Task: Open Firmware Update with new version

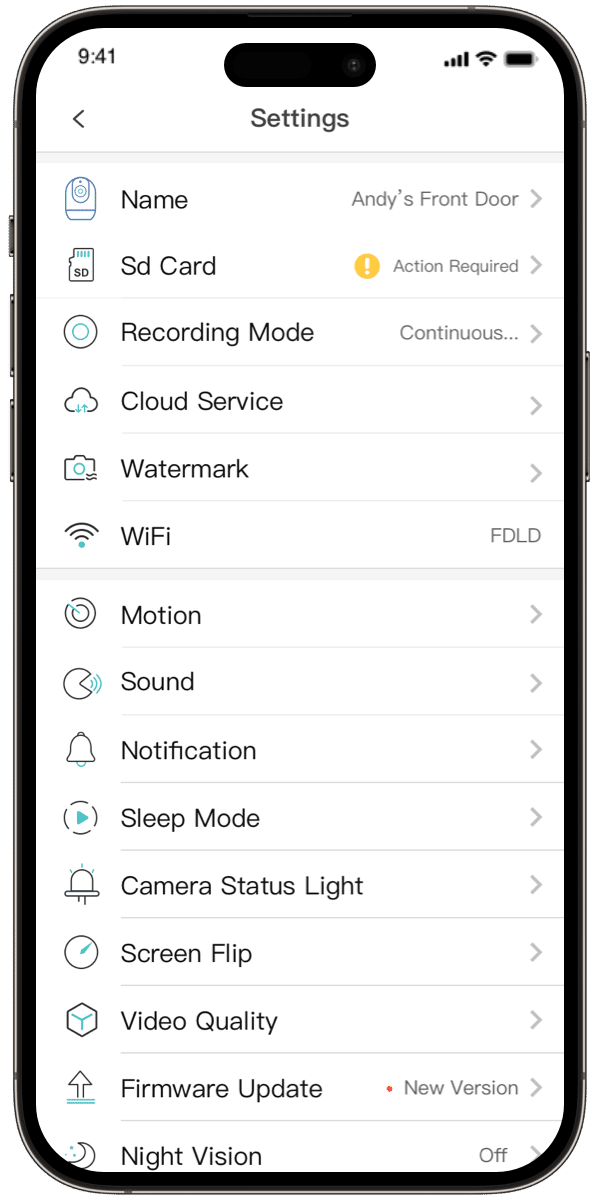Action: click(300, 1088)
